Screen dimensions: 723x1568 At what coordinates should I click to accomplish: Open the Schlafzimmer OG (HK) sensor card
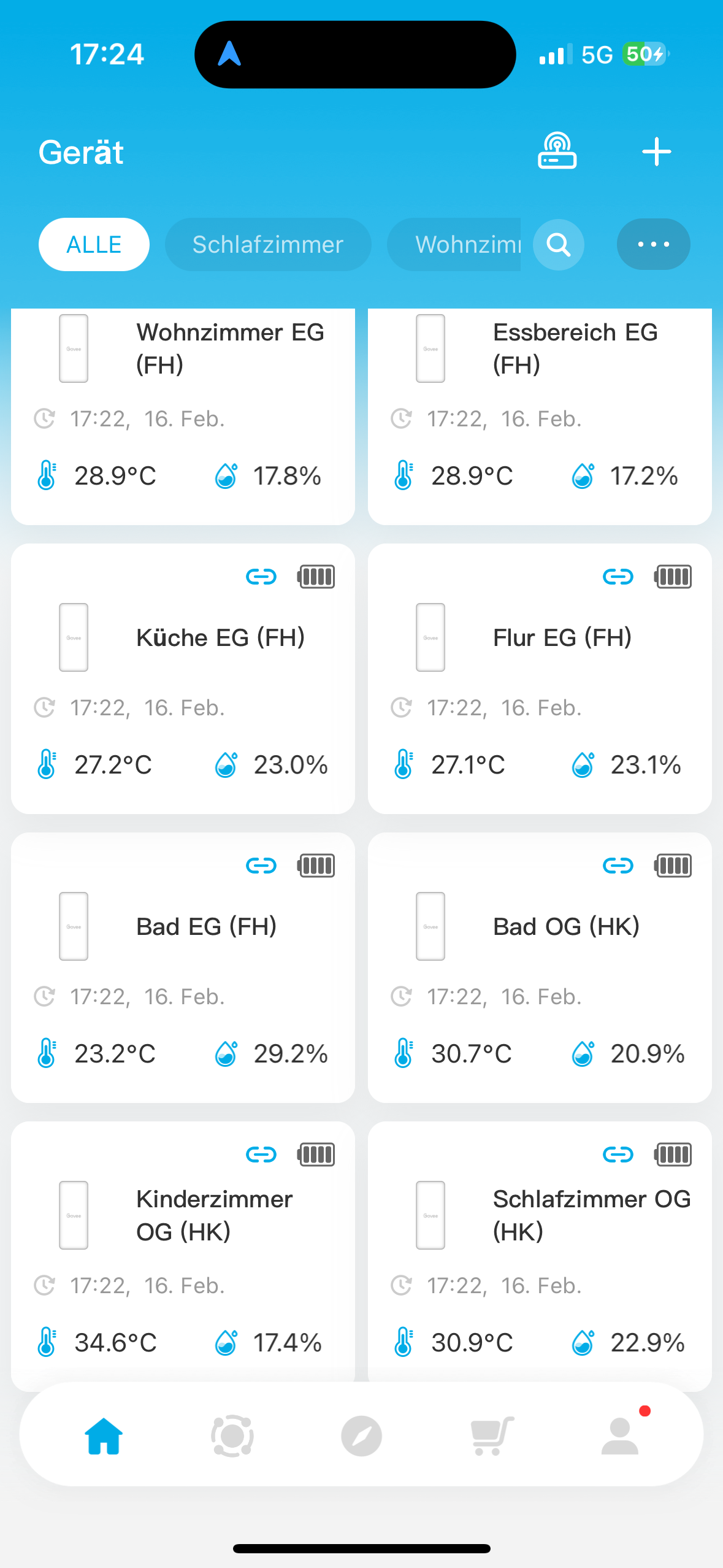click(540, 1251)
